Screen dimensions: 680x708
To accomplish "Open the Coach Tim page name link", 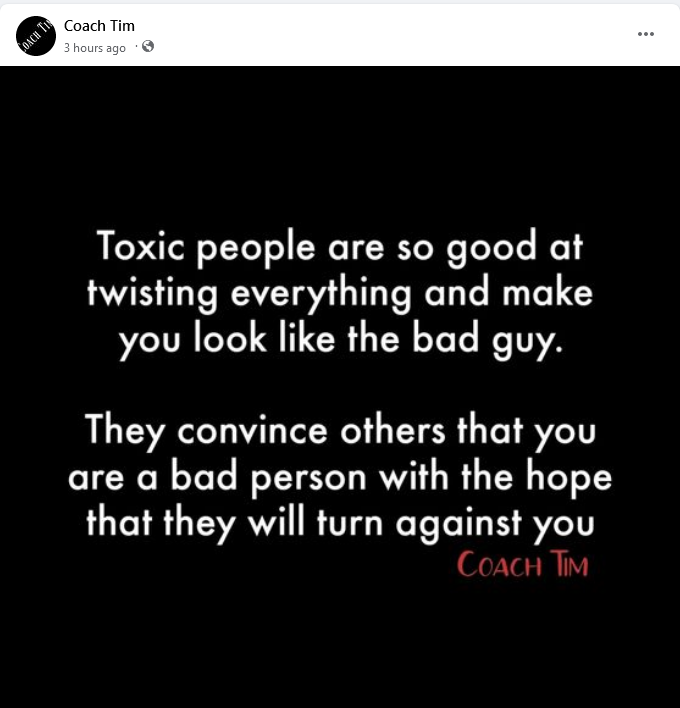I will [x=99, y=25].
